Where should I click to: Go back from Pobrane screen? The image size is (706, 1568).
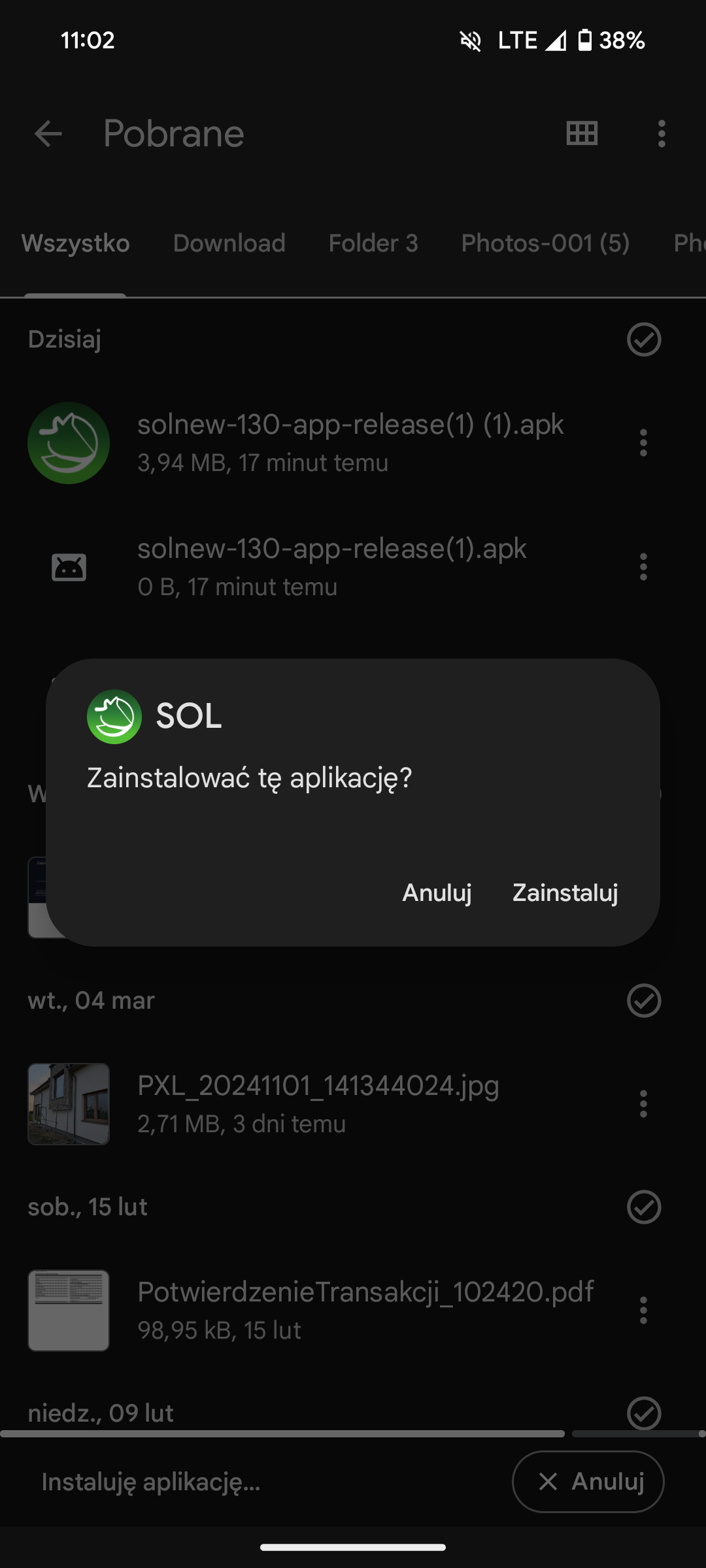[48, 134]
